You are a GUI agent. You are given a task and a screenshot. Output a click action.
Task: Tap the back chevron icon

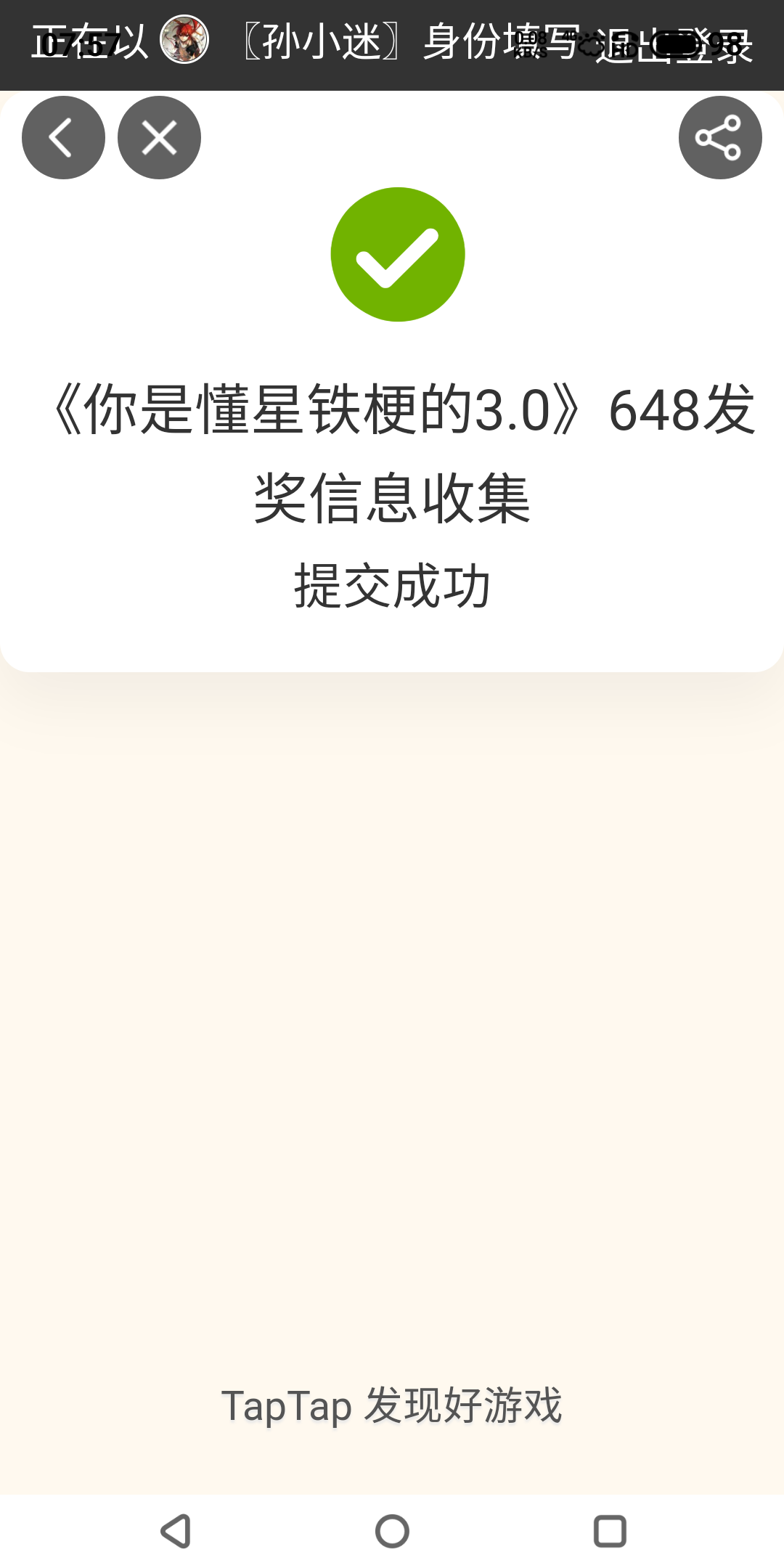click(62, 138)
